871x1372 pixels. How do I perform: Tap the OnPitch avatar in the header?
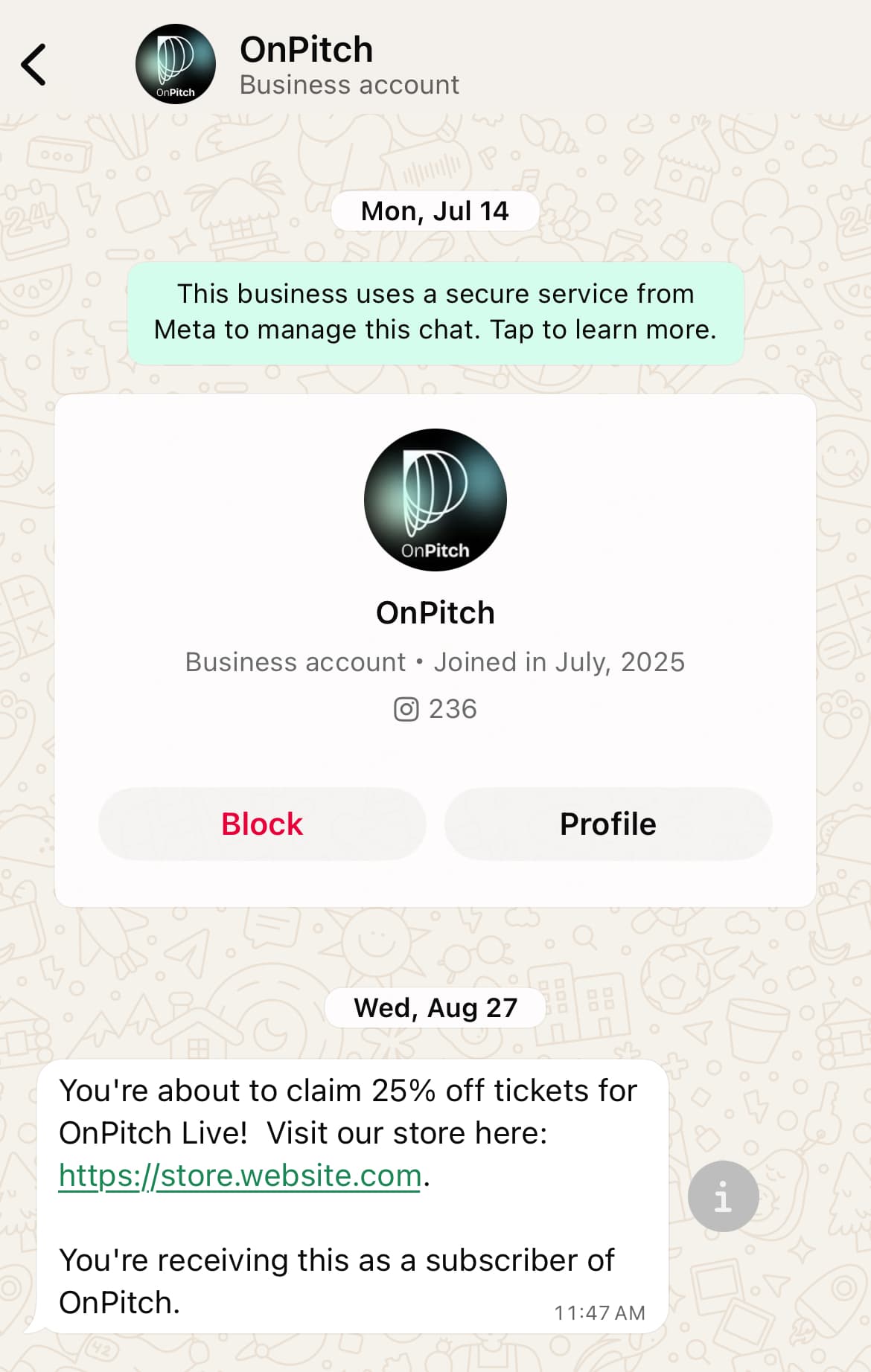[x=176, y=65]
